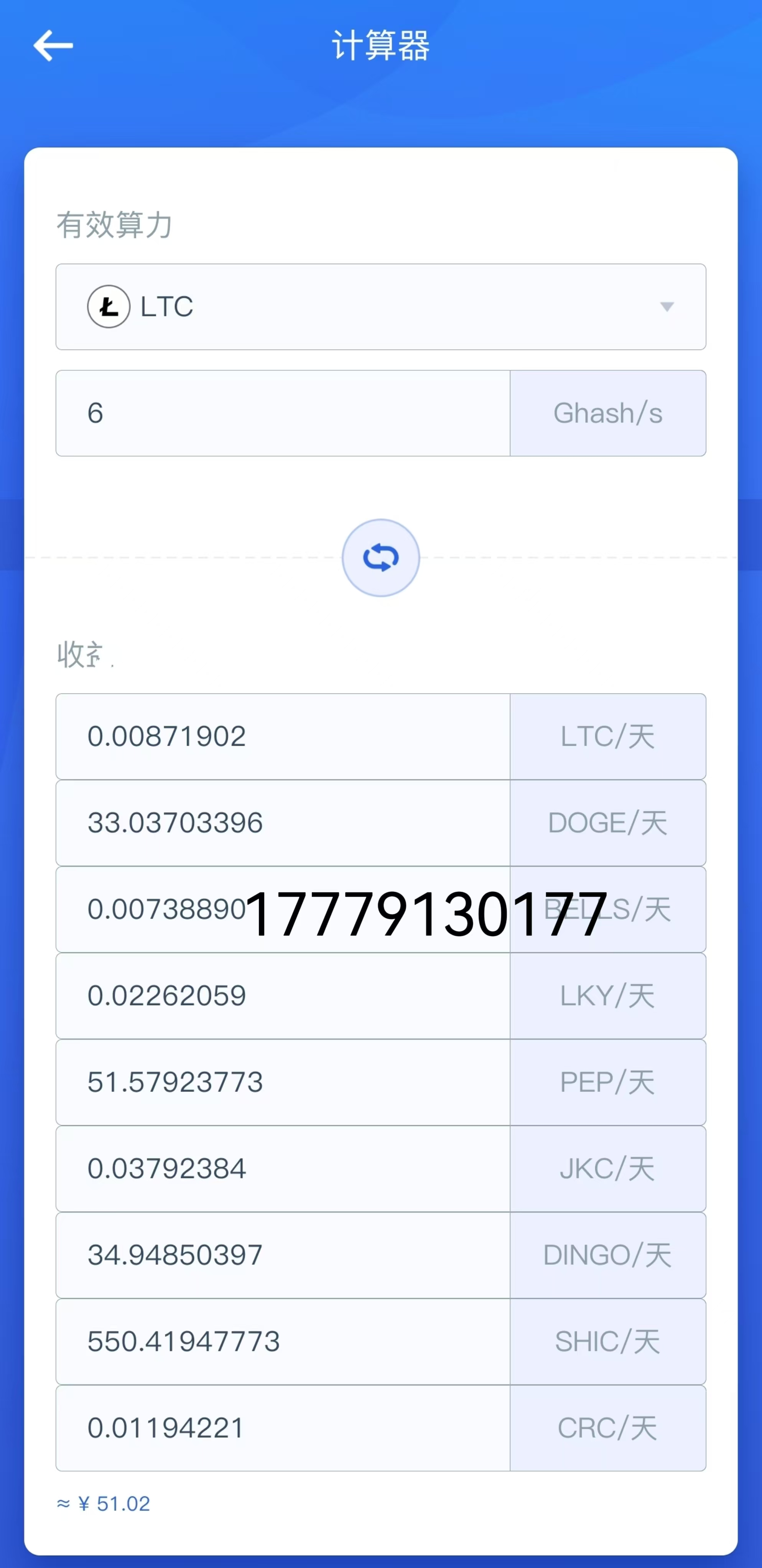Go back from the calculator page
This screenshot has height=1568, width=762.
tap(53, 45)
